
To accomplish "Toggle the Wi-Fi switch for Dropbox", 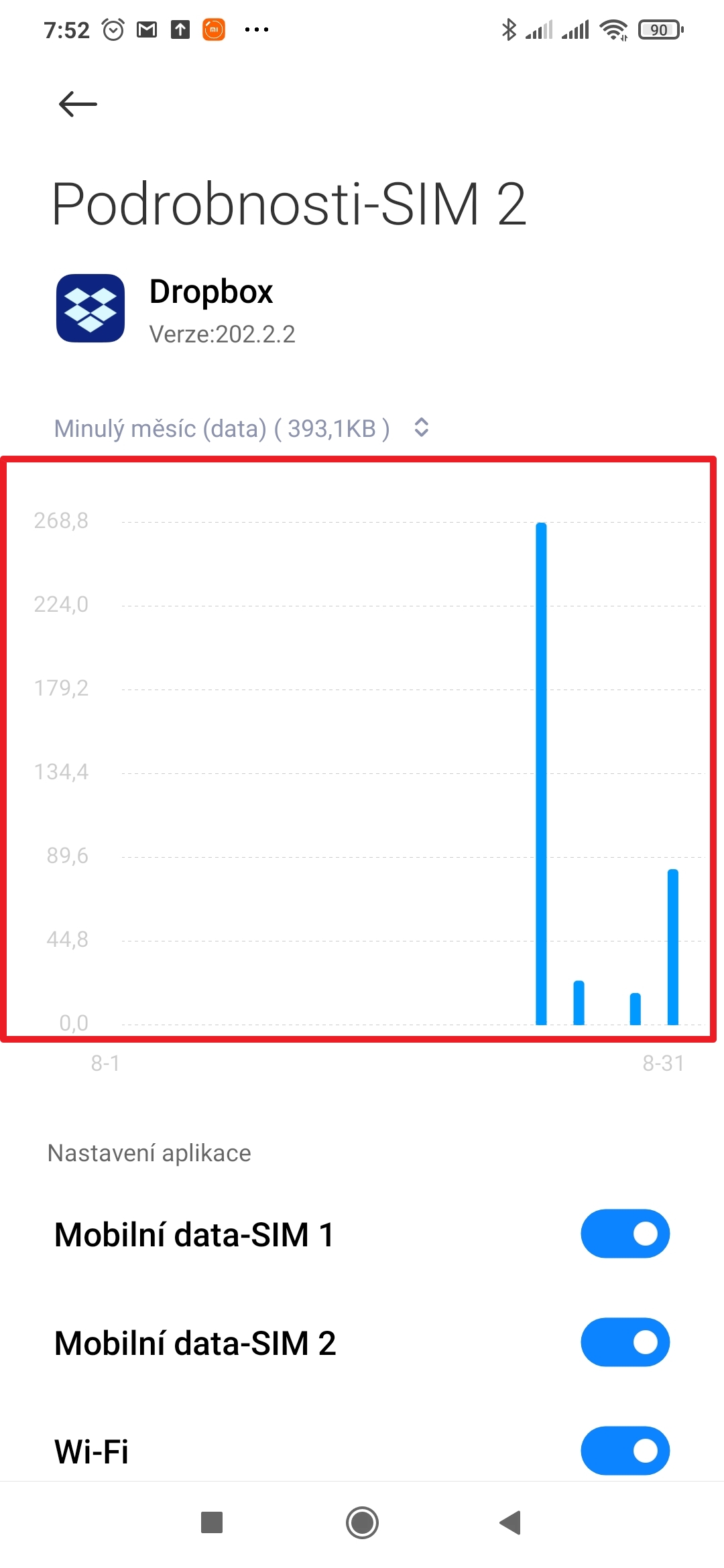I will (624, 1451).
